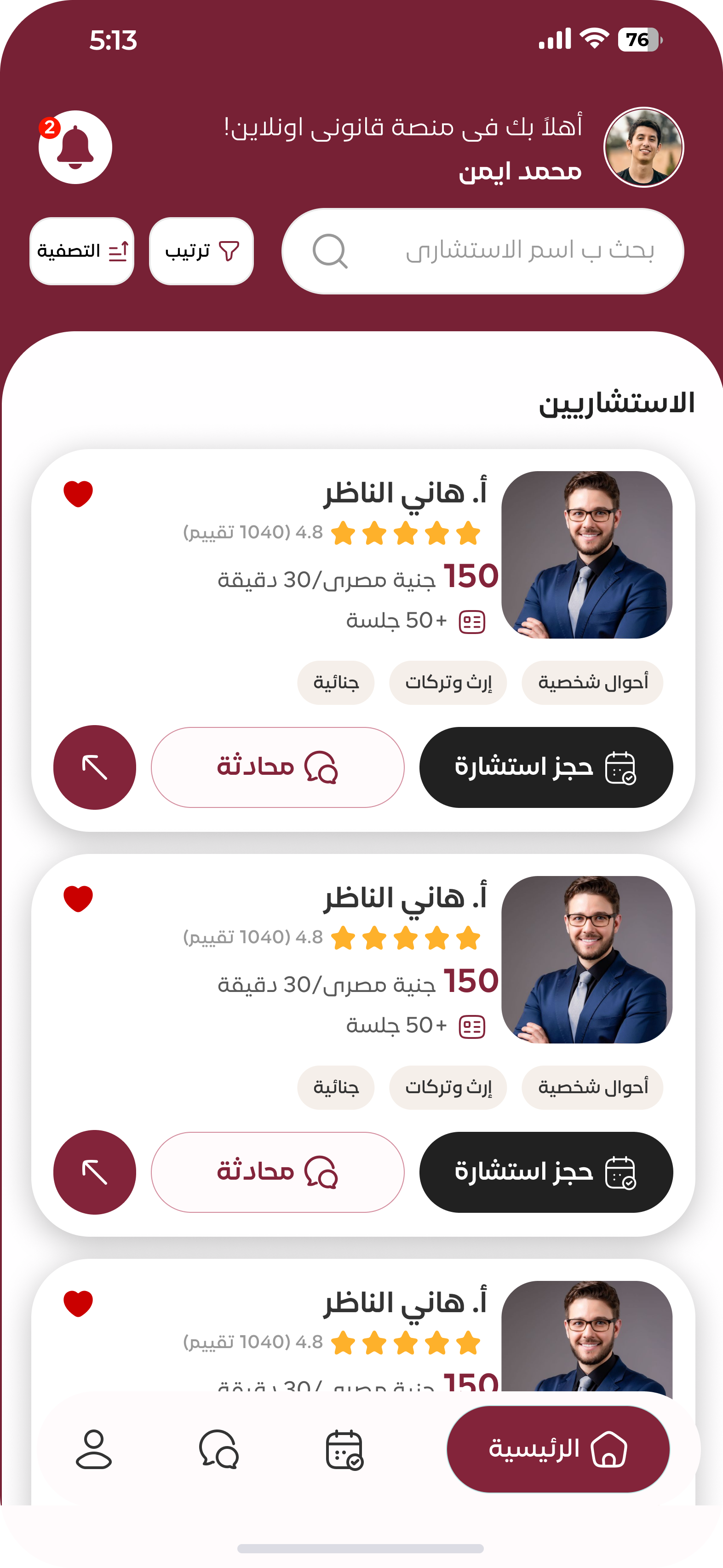The image size is (723, 1568).
Task: Switch to the bookings calendar tab
Action: [344, 1450]
